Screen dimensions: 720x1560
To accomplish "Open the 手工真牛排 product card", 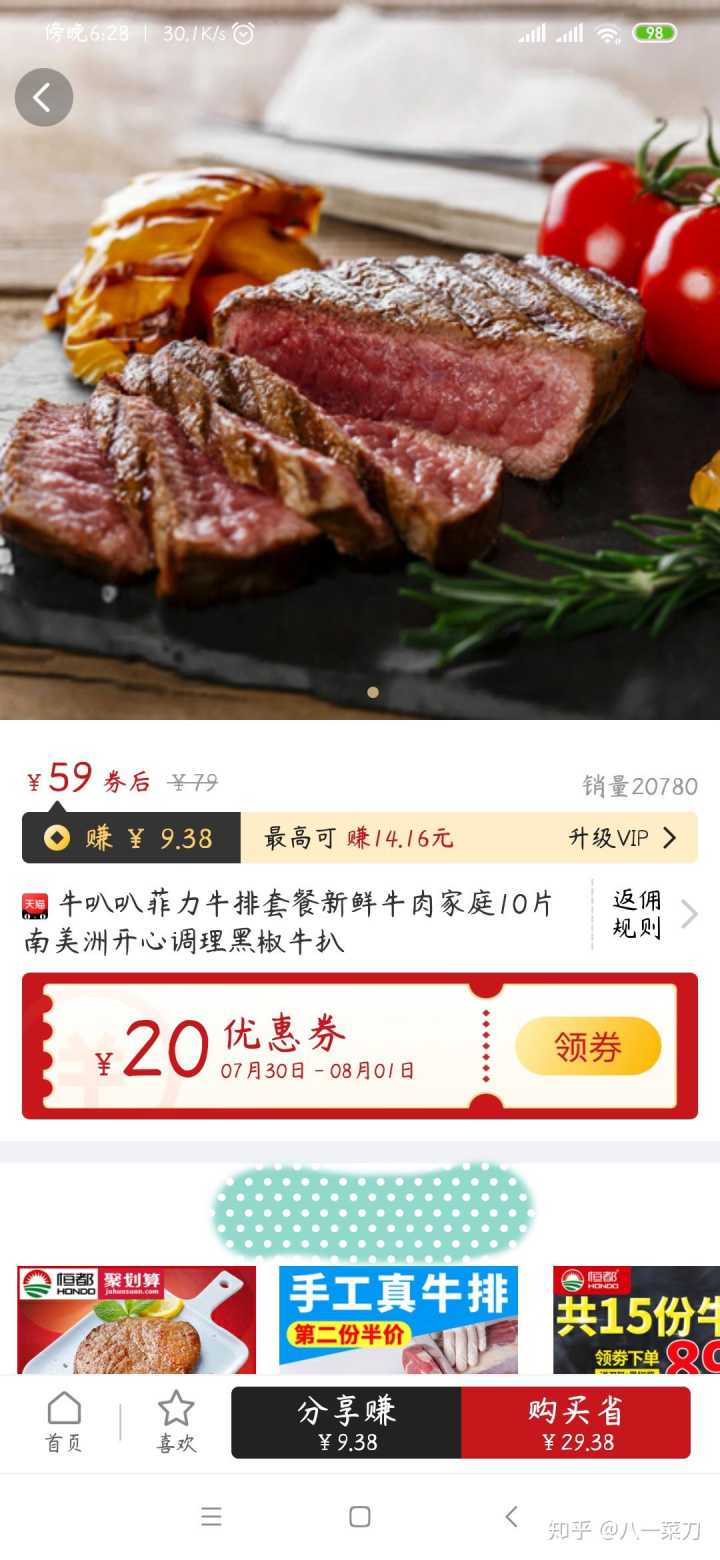I will tap(398, 1320).
